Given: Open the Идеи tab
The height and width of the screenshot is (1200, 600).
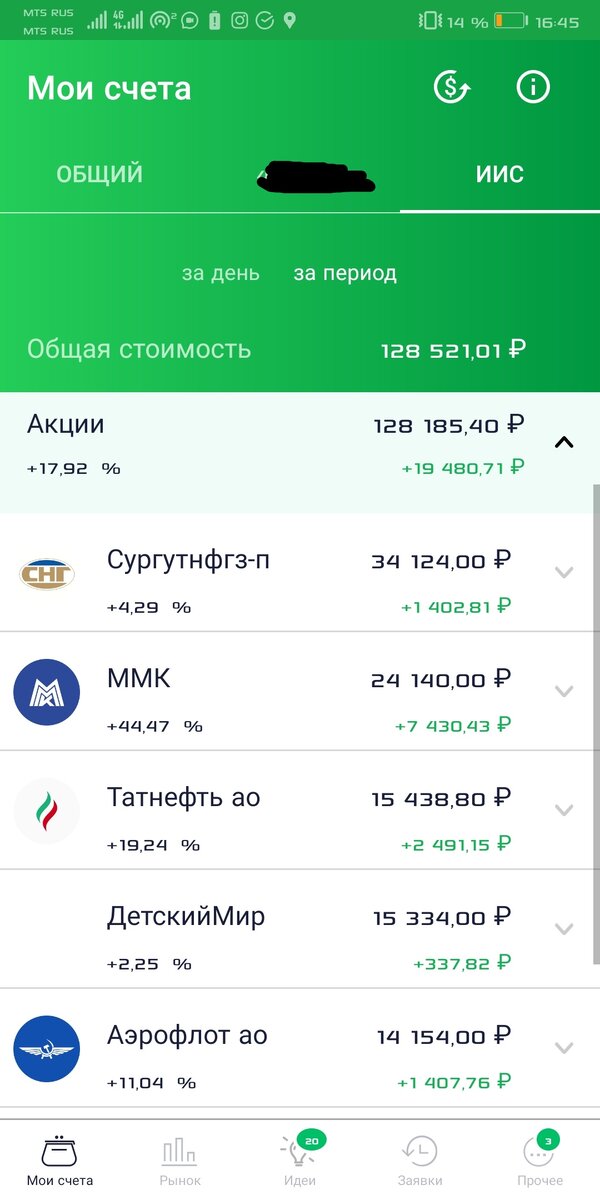Looking at the screenshot, I should (x=300, y=1160).
